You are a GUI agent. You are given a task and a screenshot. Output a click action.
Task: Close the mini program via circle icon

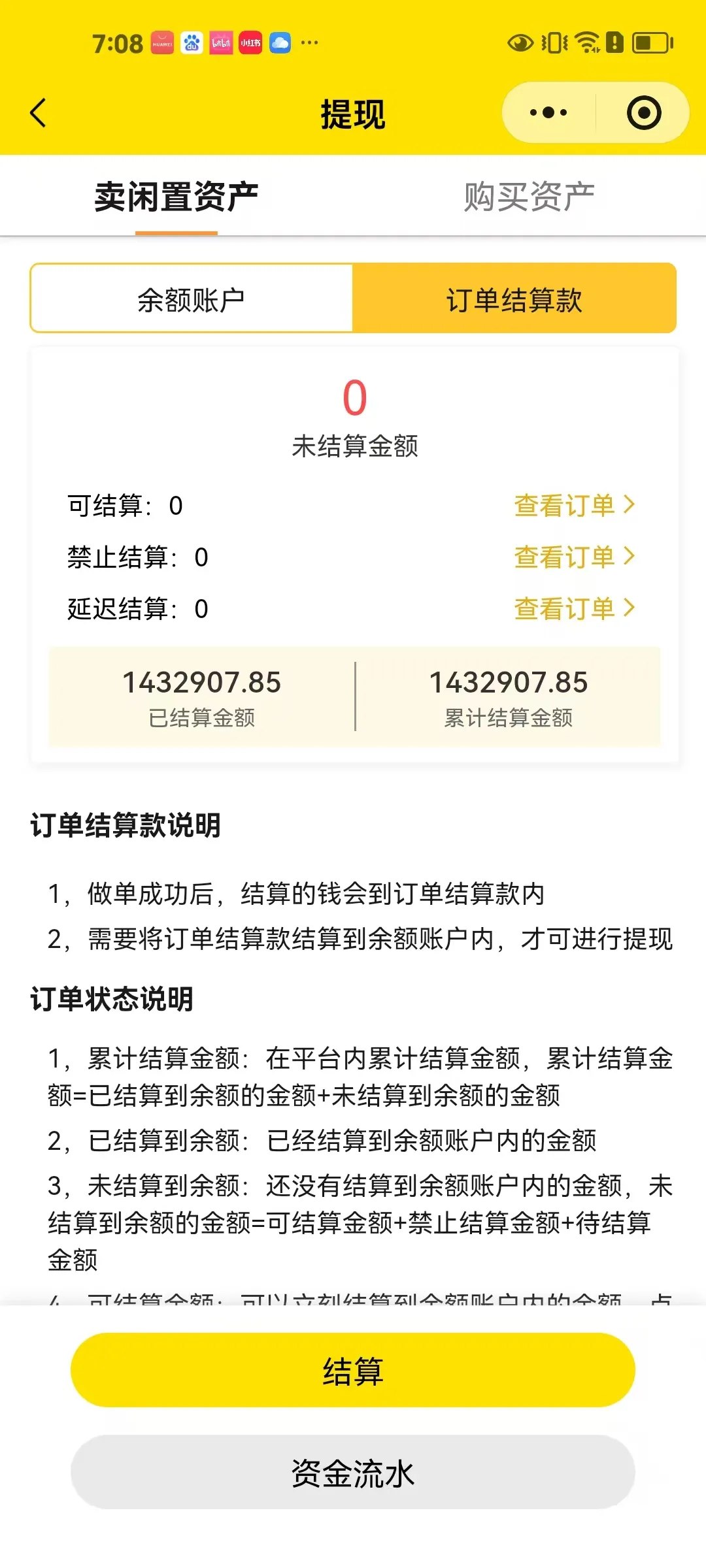tap(644, 113)
